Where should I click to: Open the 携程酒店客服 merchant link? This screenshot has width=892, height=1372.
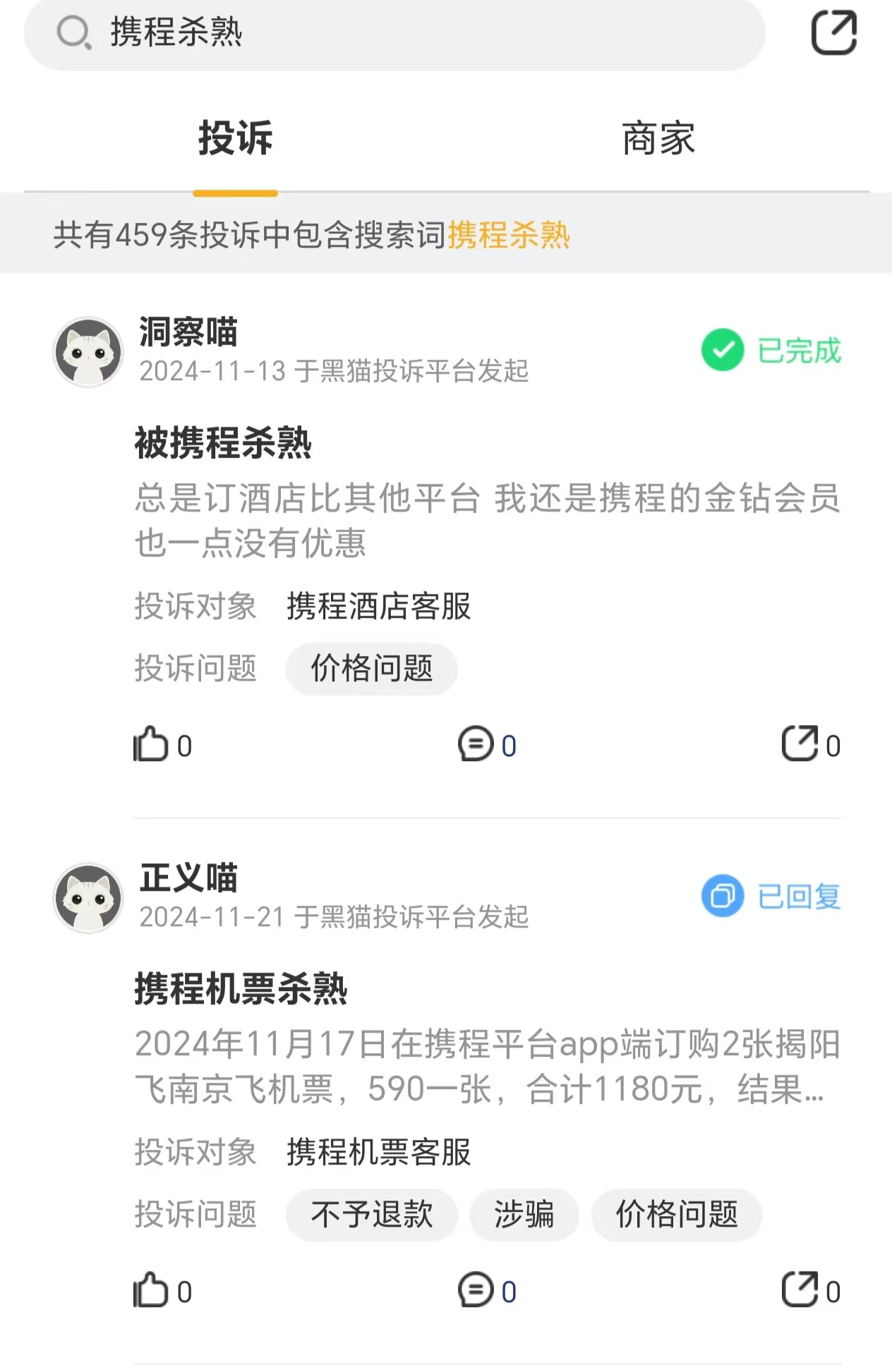379,606
